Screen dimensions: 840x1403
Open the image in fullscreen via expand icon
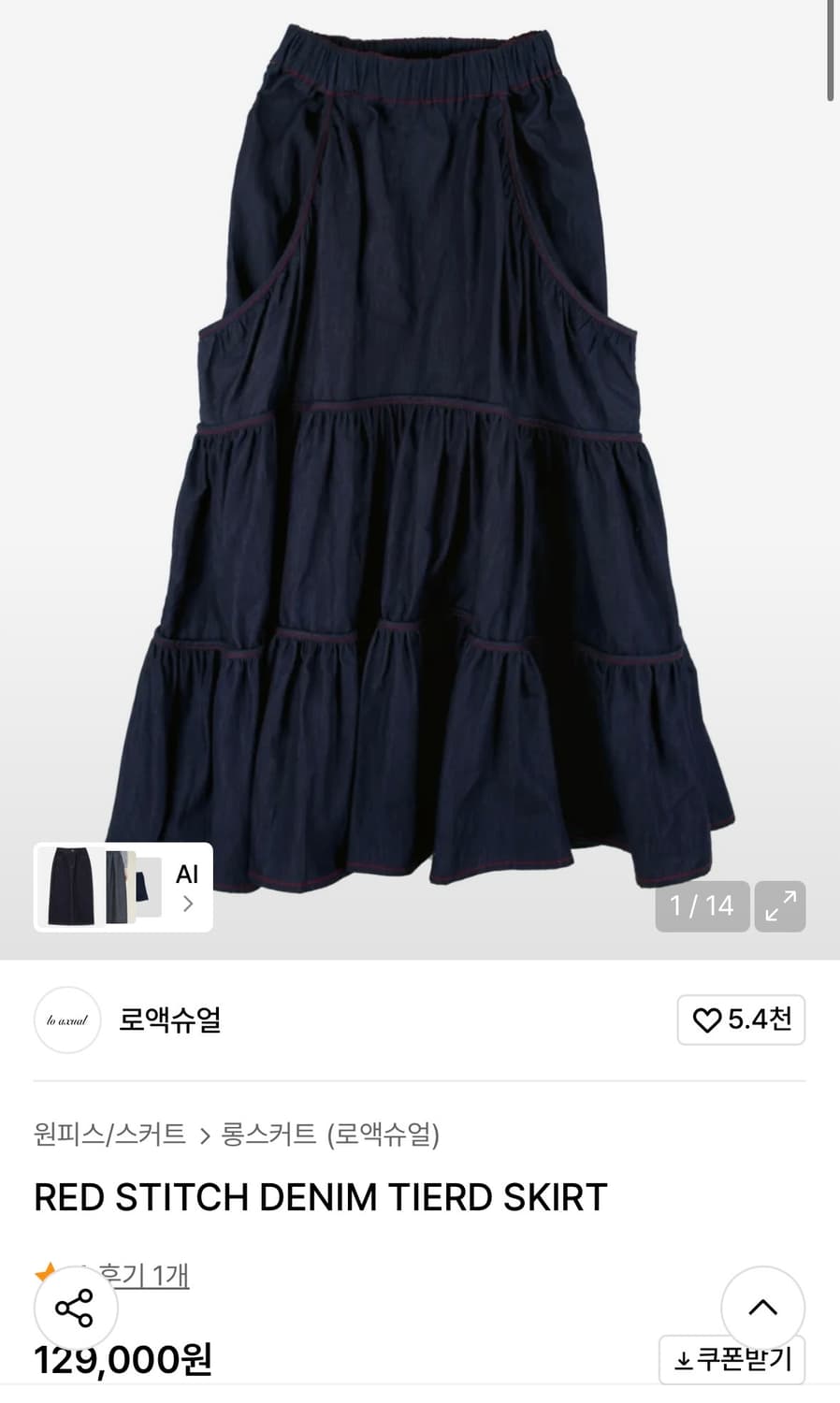tap(780, 905)
